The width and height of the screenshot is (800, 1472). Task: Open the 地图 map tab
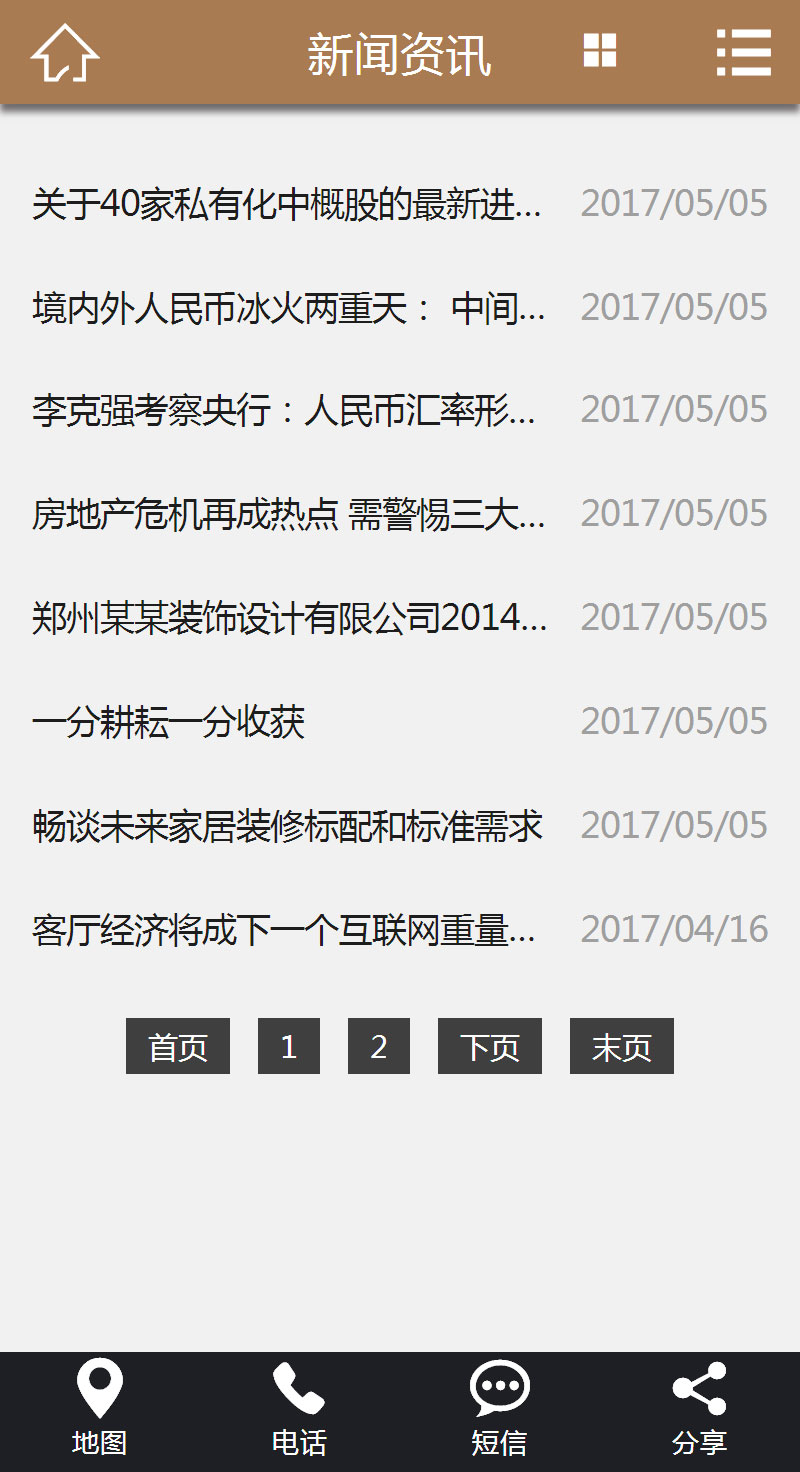click(100, 1410)
